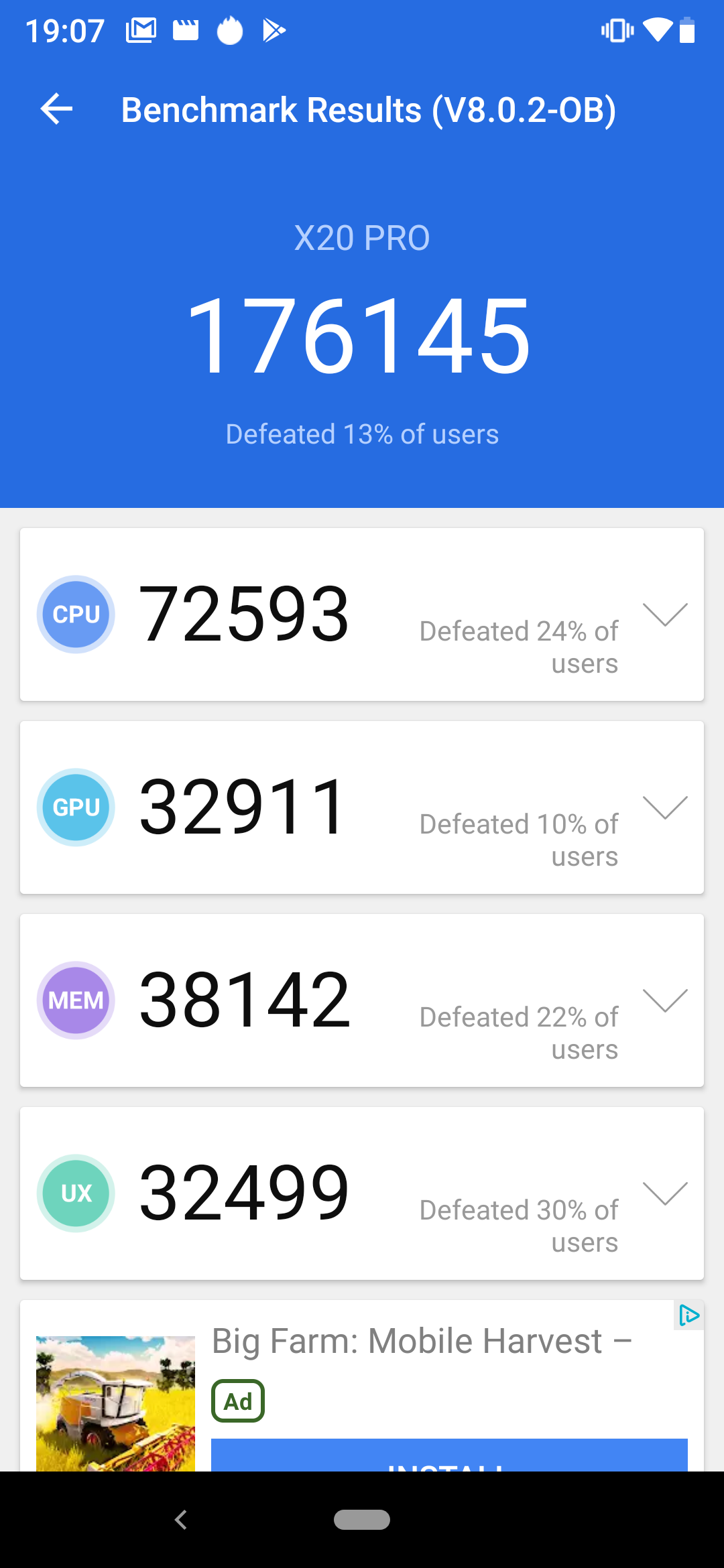Go back from Benchmark Results

56,109
